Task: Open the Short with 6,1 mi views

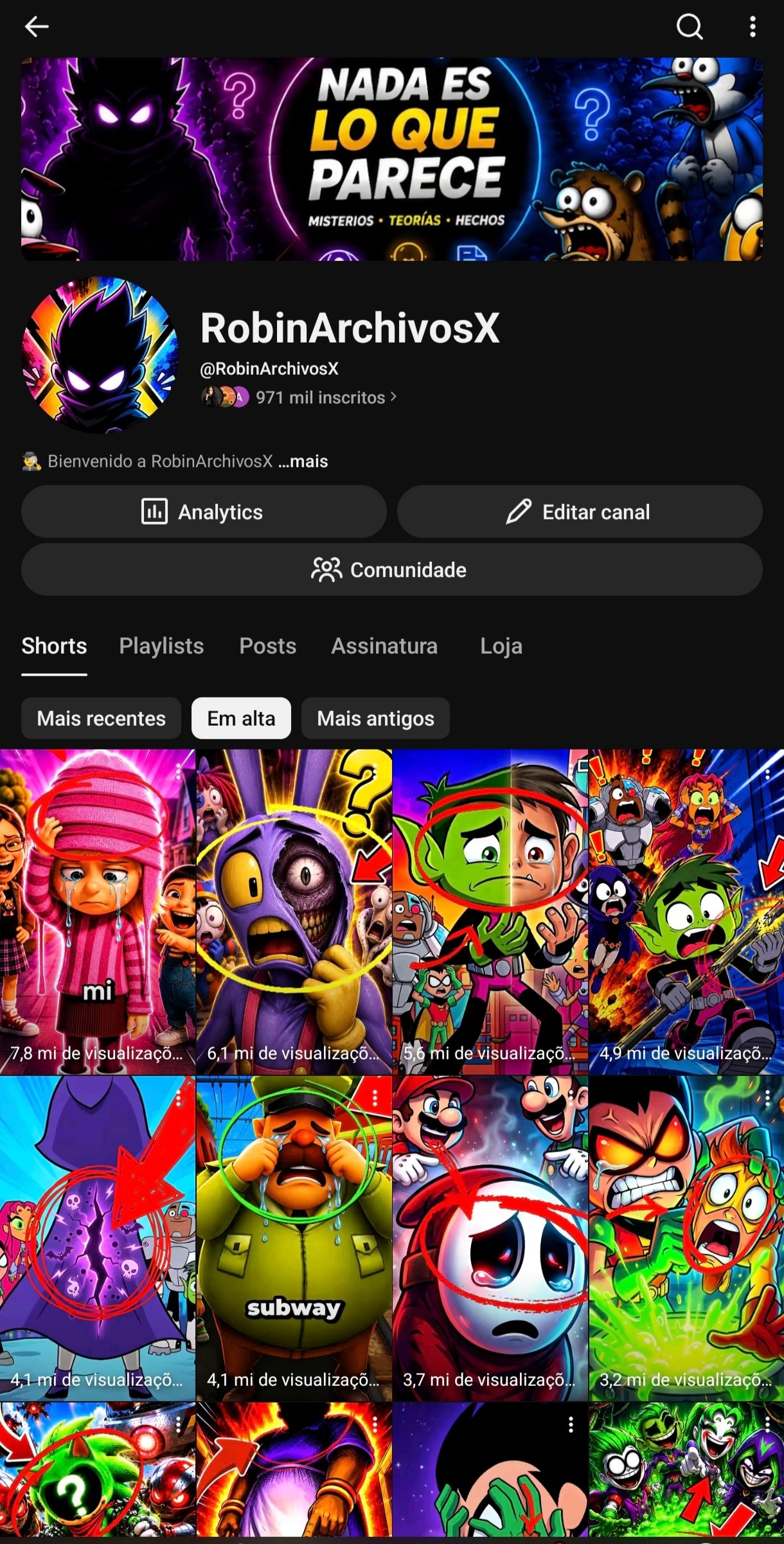Action: point(294,911)
